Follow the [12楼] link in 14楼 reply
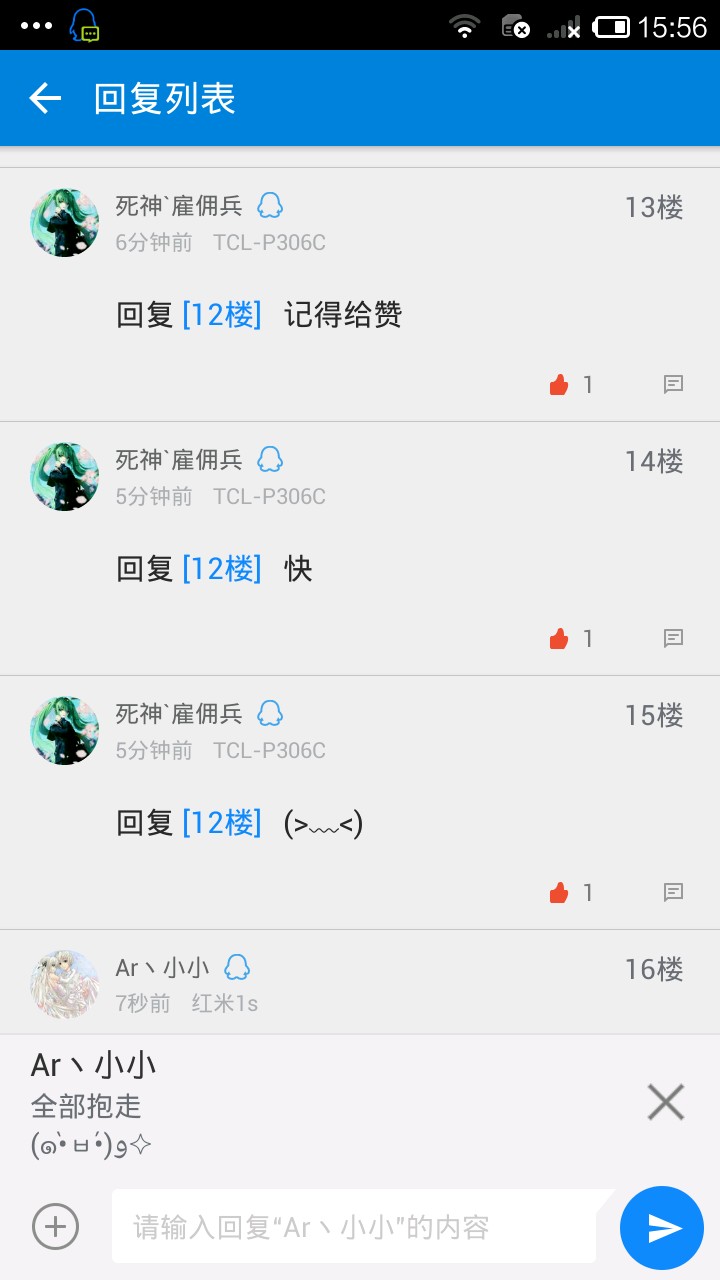The image size is (720, 1280). click(221, 569)
